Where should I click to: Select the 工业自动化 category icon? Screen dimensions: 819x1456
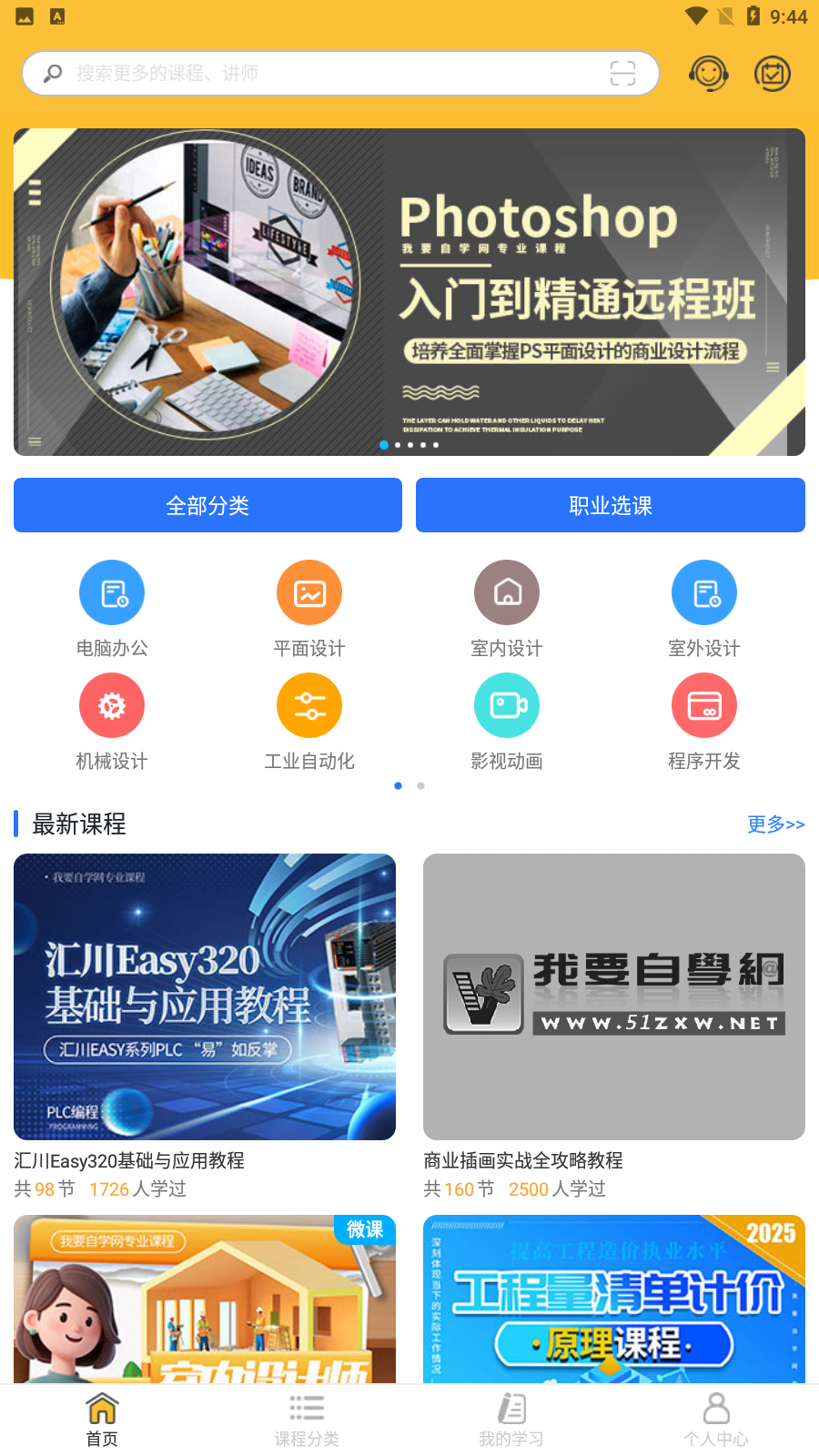(x=308, y=705)
